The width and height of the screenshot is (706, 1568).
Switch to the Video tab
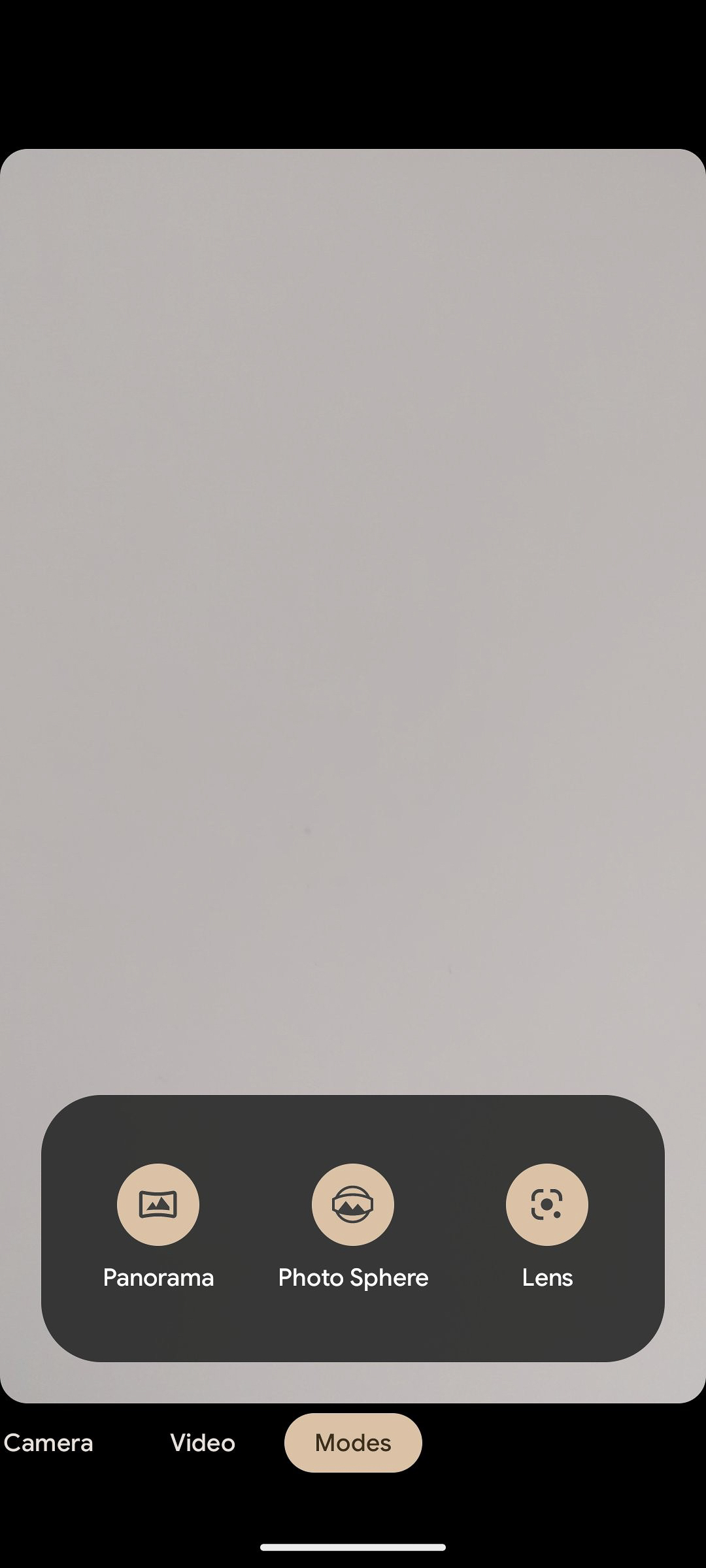coord(202,1443)
